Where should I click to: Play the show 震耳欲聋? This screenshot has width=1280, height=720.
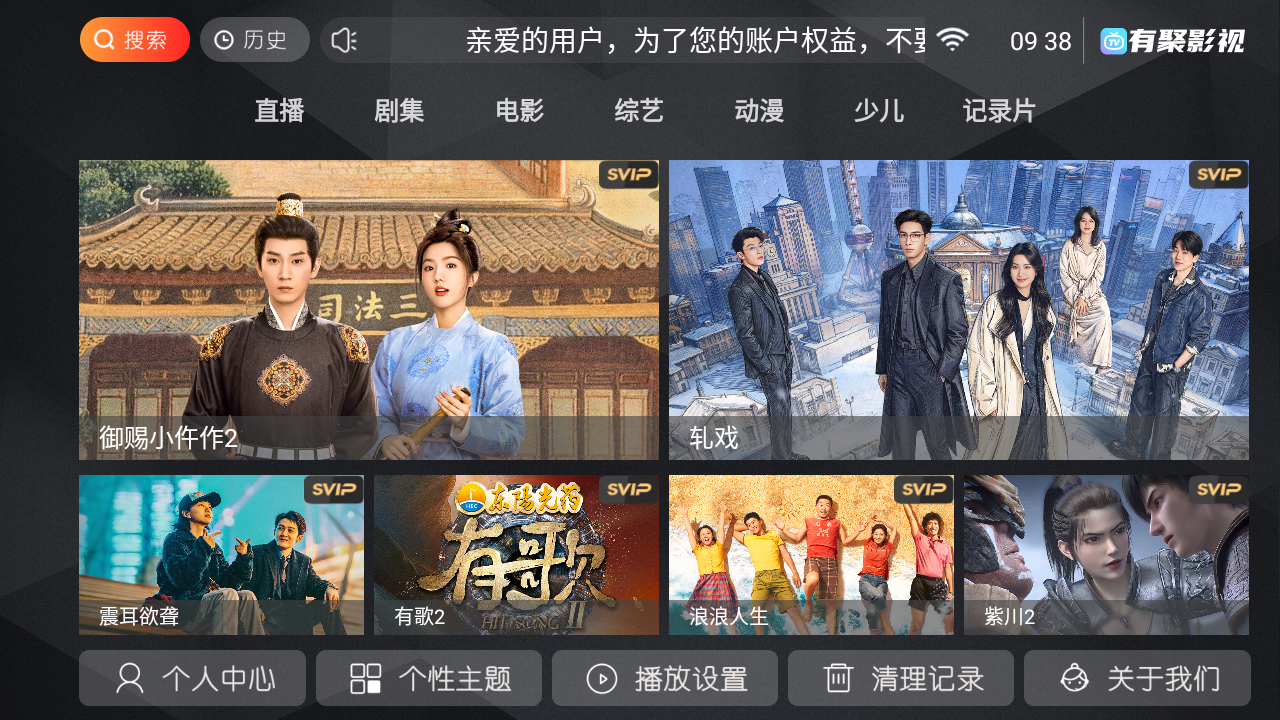tap(221, 555)
